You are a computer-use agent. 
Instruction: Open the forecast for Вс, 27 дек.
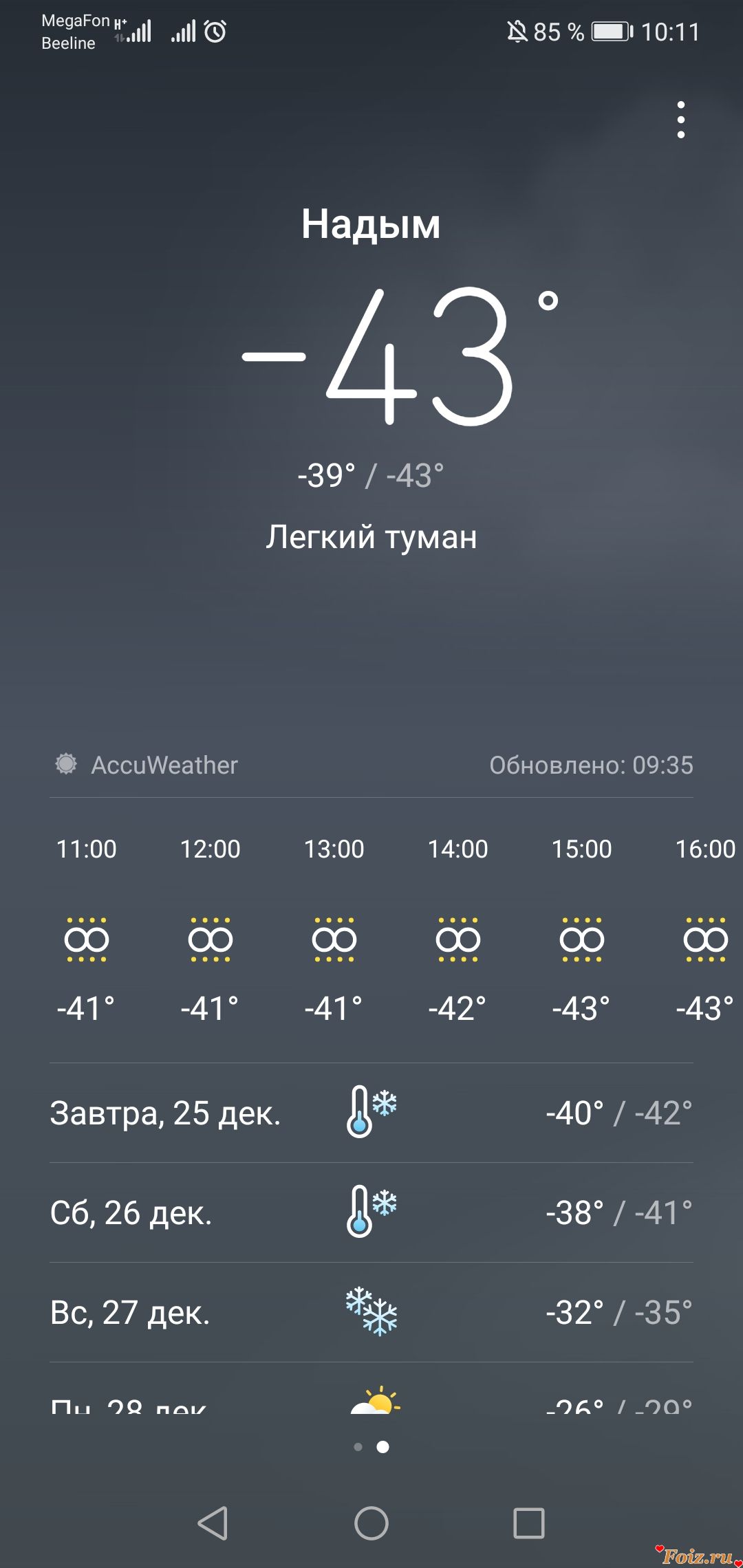point(371,1312)
